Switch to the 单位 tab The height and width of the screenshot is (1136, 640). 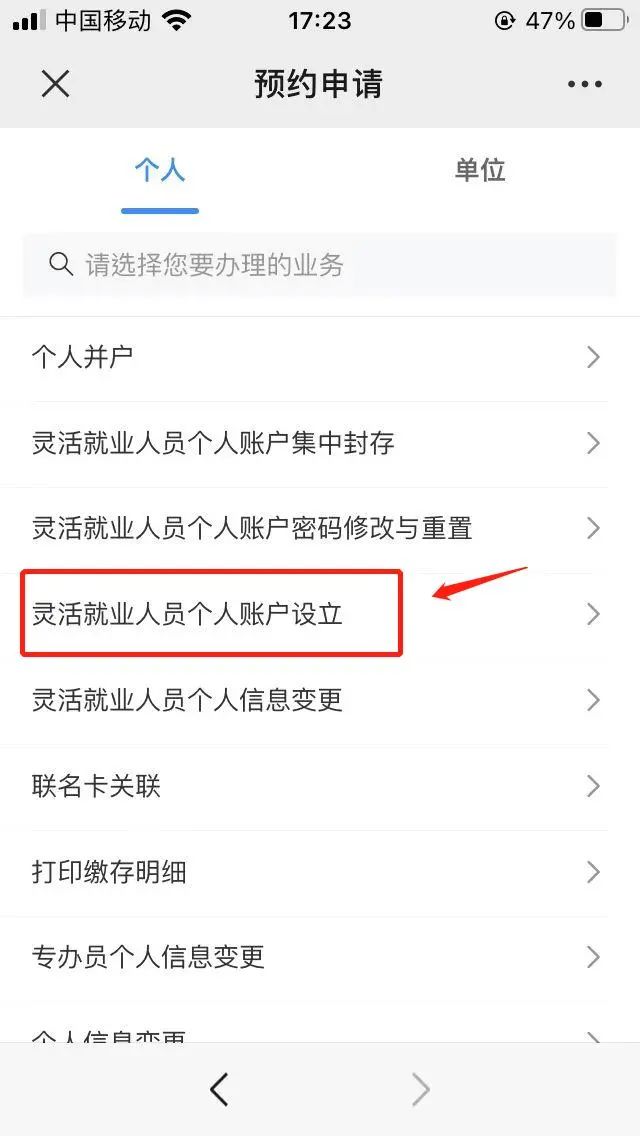[x=480, y=170]
